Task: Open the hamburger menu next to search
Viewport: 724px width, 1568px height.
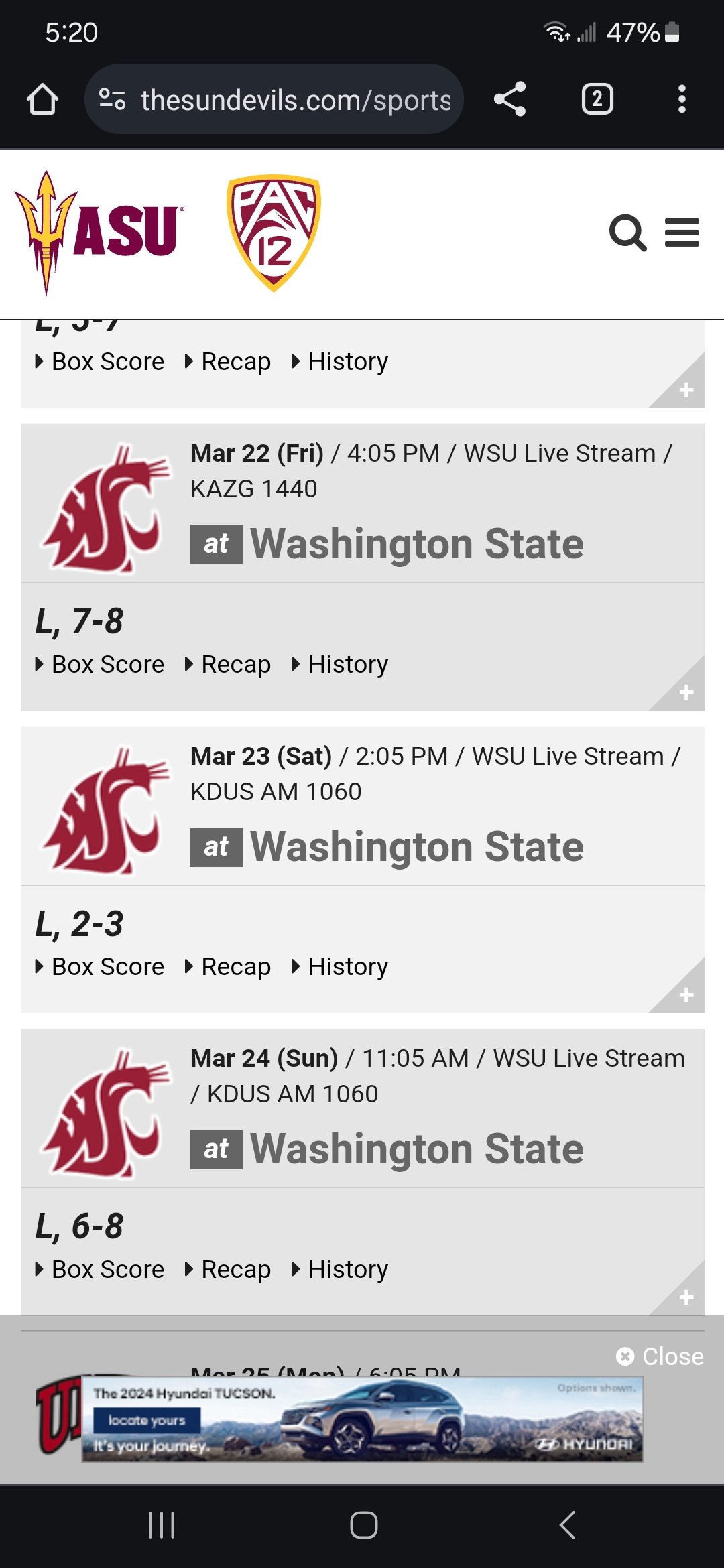Action: 682,233
